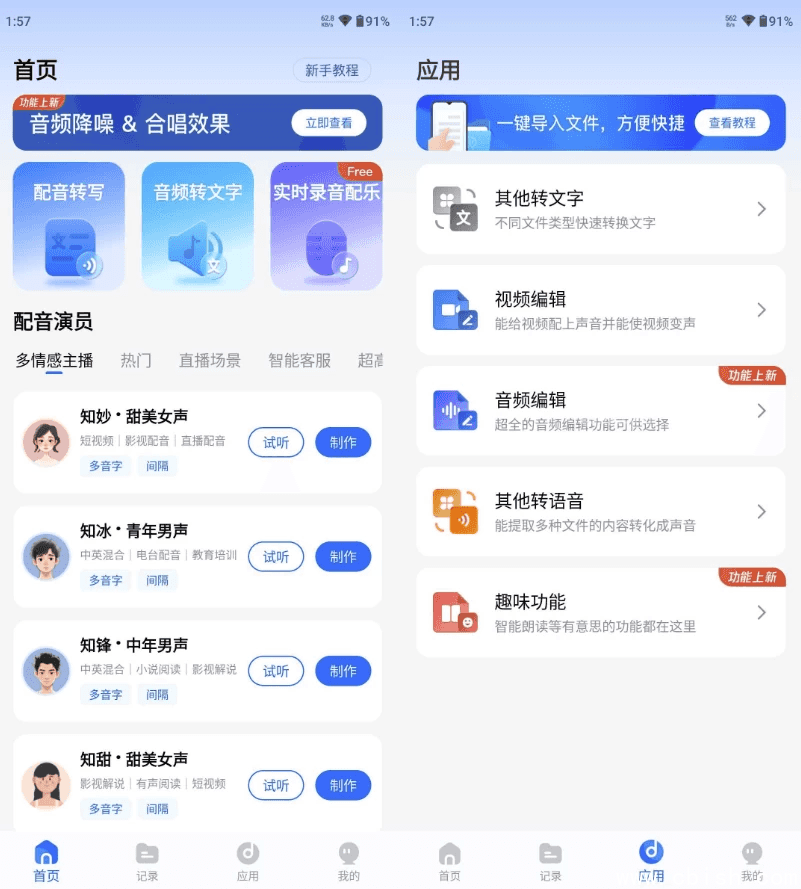801x889 pixels.
Task: Toggle 多音字 option for 知冰·青年男声
Action: pyautogui.click(x=105, y=580)
